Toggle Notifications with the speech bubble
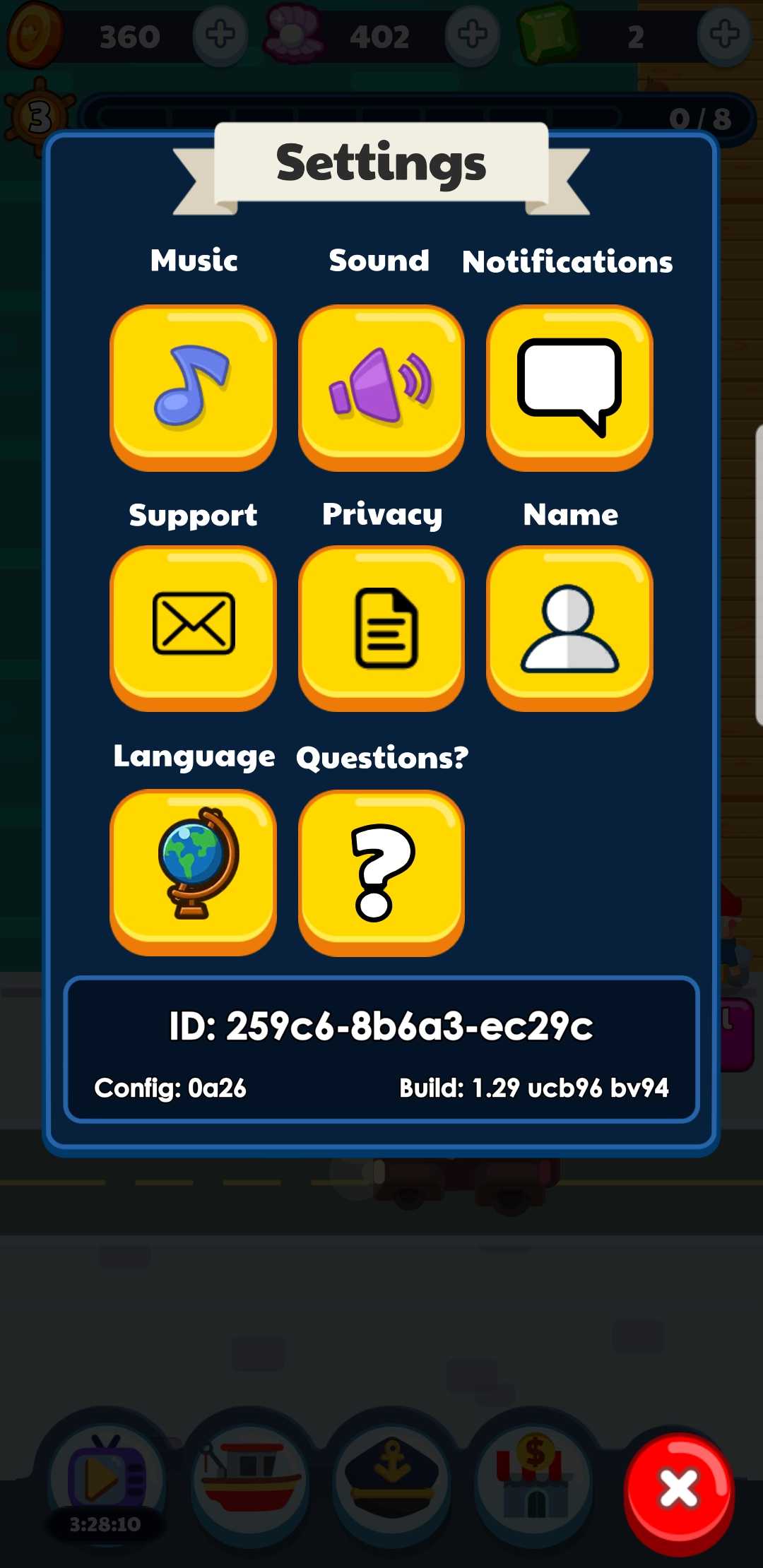 569,387
